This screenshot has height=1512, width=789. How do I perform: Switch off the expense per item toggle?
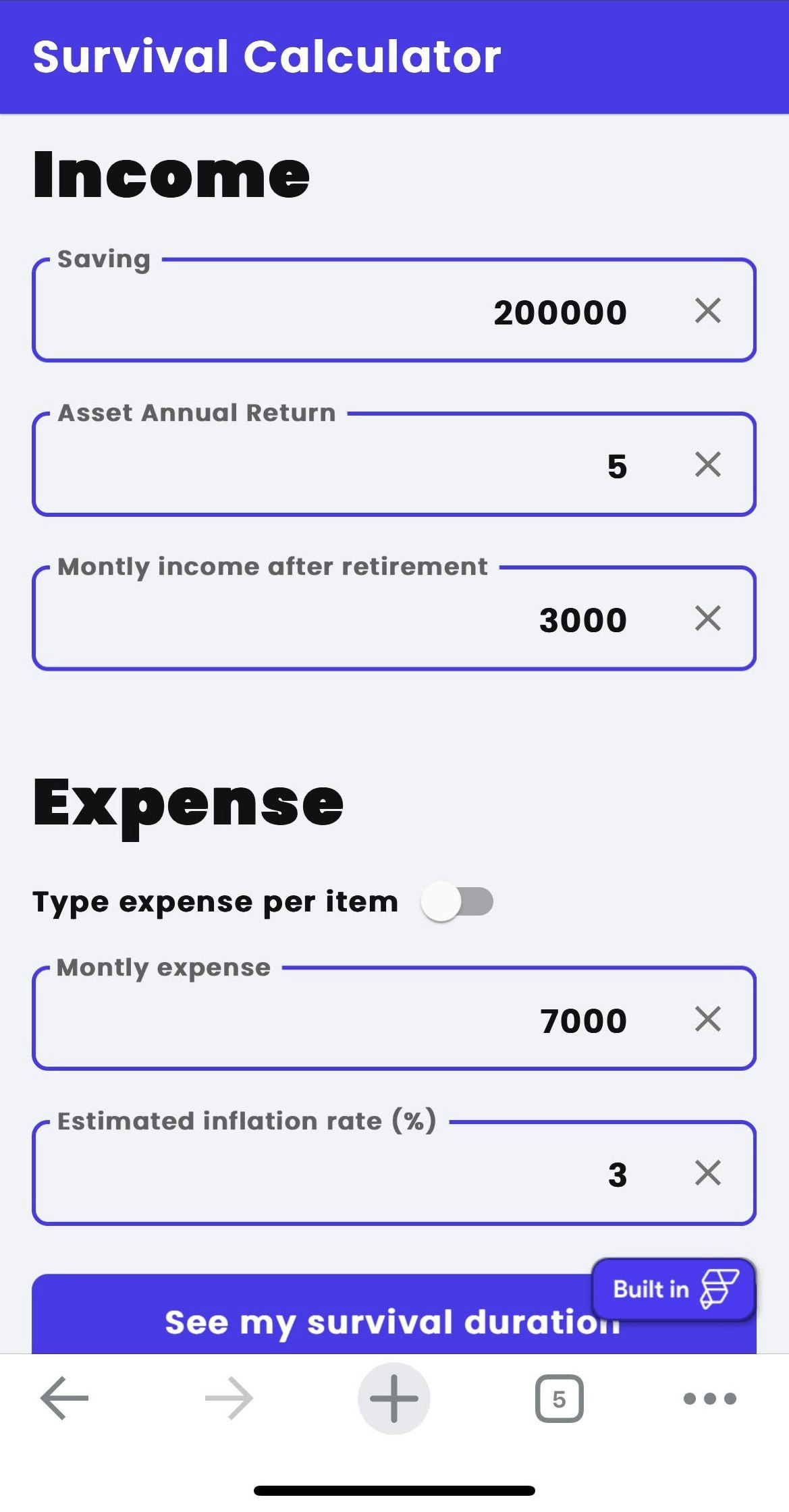pyautogui.click(x=458, y=901)
